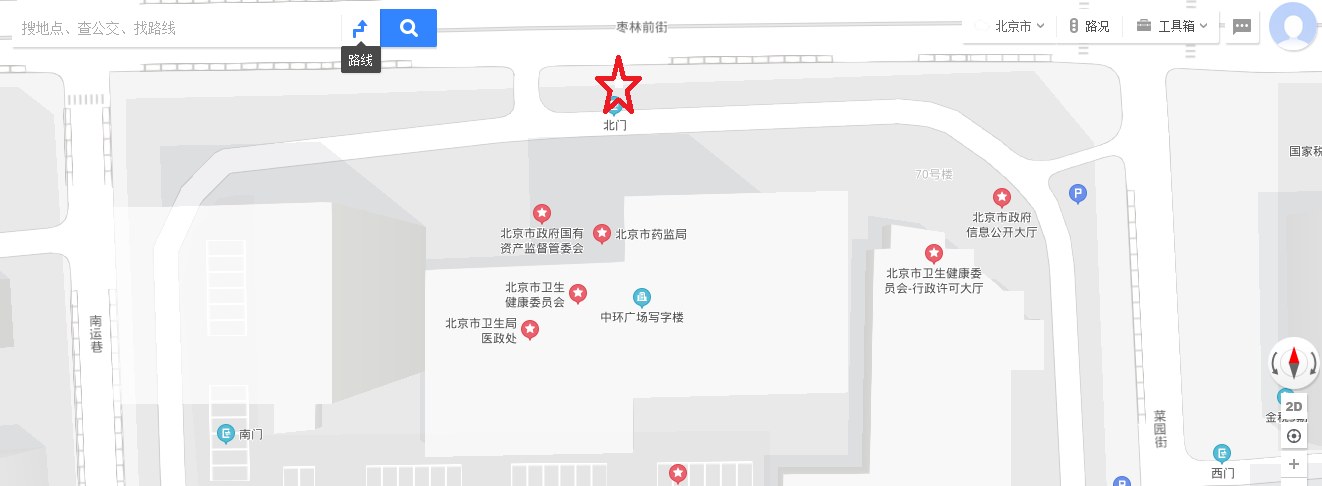This screenshot has width=1322, height=486.
Task: Tap the blue parking P marker
Action: [x=1077, y=193]
